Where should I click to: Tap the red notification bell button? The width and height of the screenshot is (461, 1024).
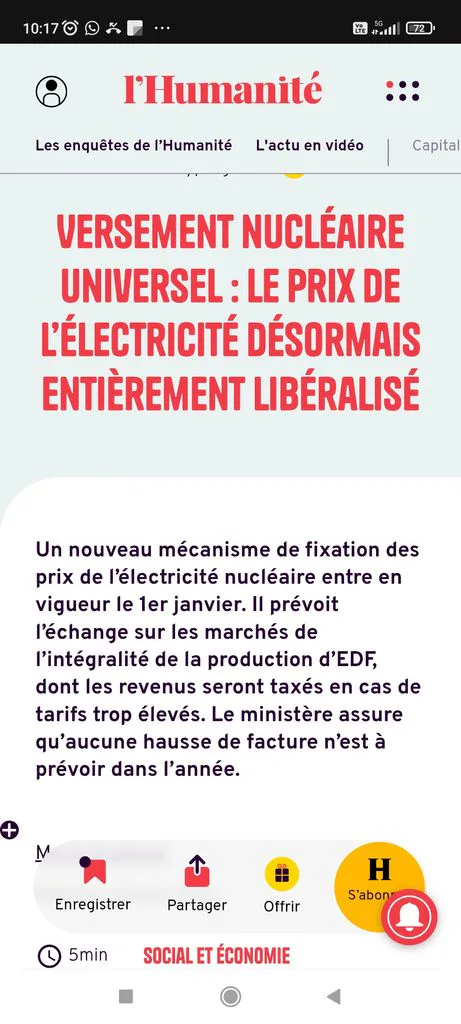click(x=409, y=917)
